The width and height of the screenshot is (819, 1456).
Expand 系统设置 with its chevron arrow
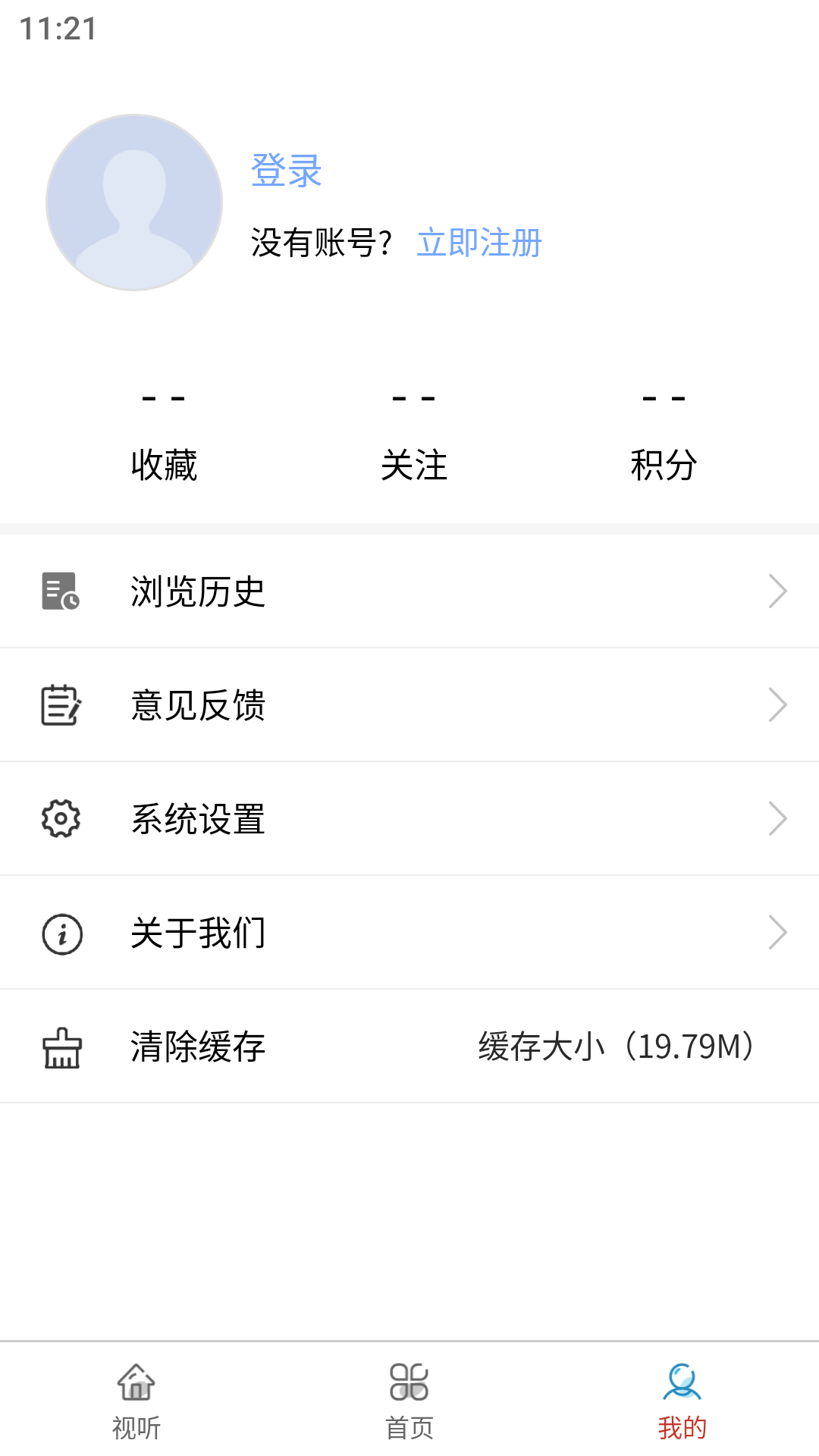(x=778, y=818)
